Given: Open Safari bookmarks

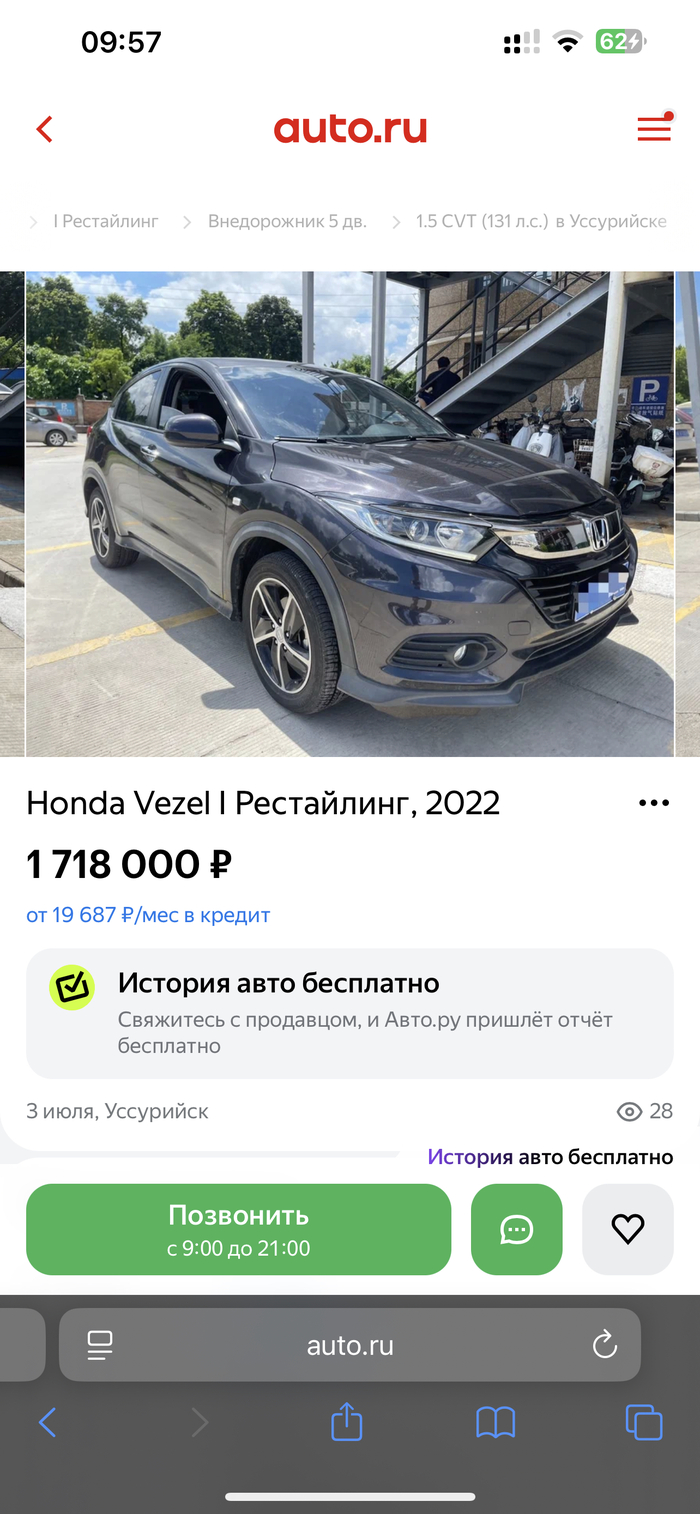Looking at the screenshot, I should tap(495, 1422).
